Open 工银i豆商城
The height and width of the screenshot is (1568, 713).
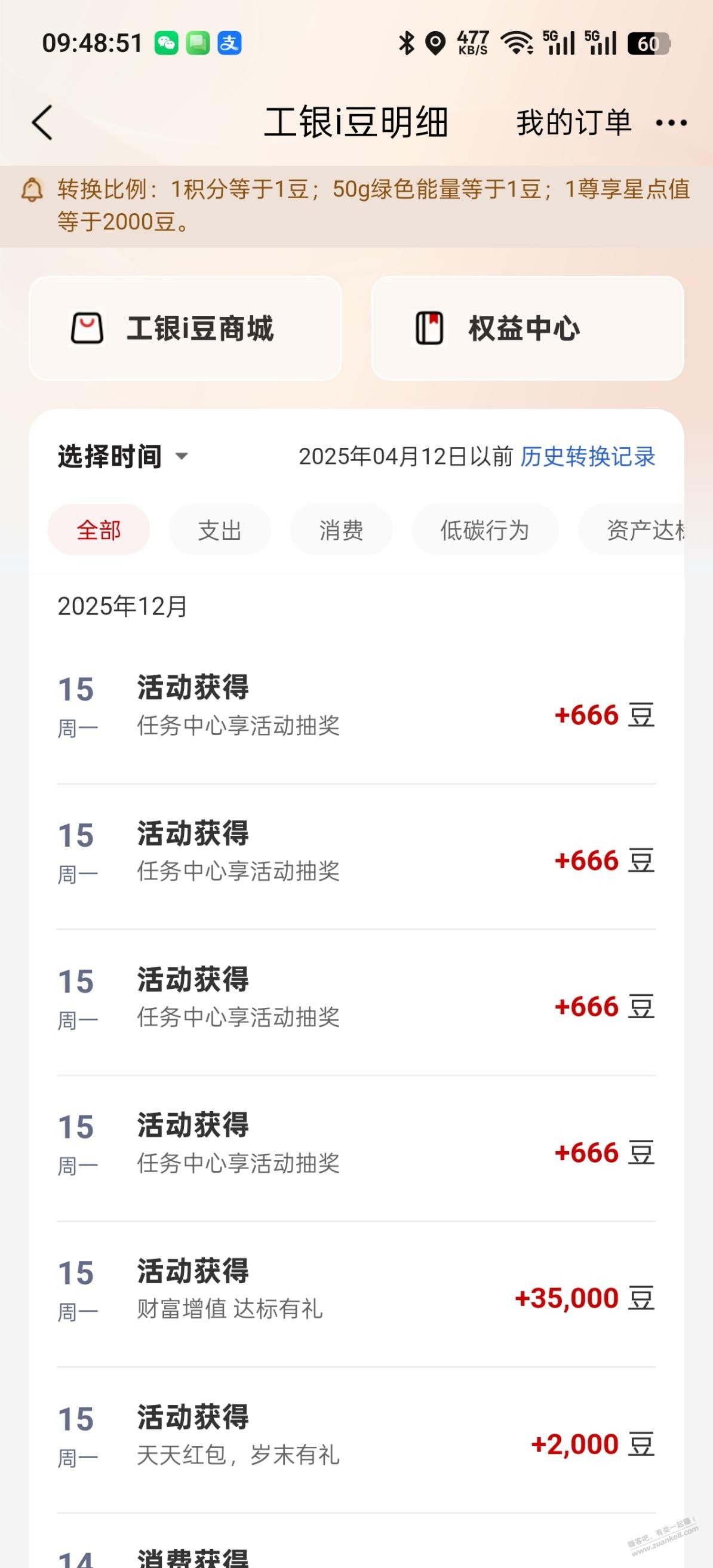click(185, 328)
